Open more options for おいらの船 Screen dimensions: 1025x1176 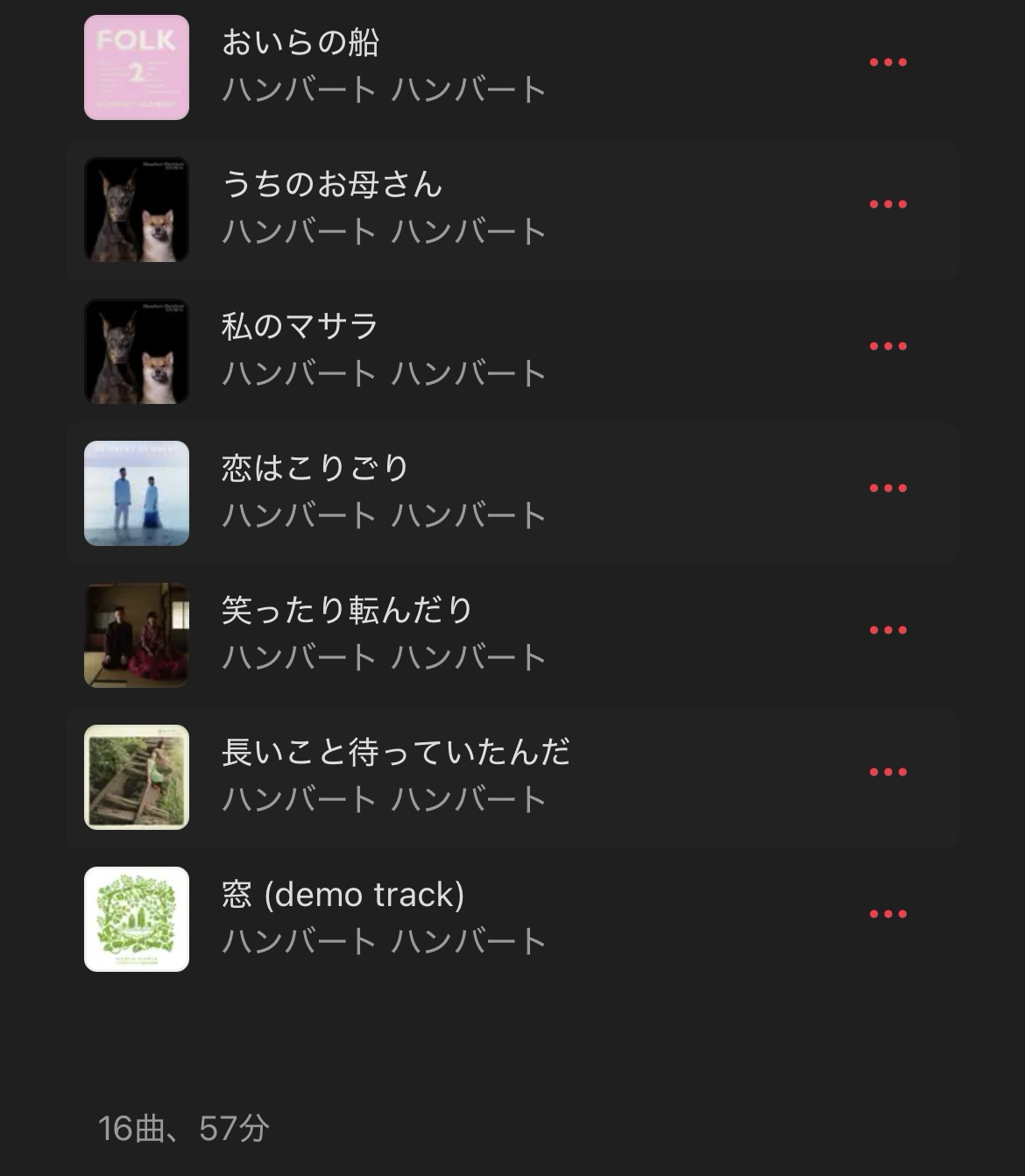click(x=887, y=63)
